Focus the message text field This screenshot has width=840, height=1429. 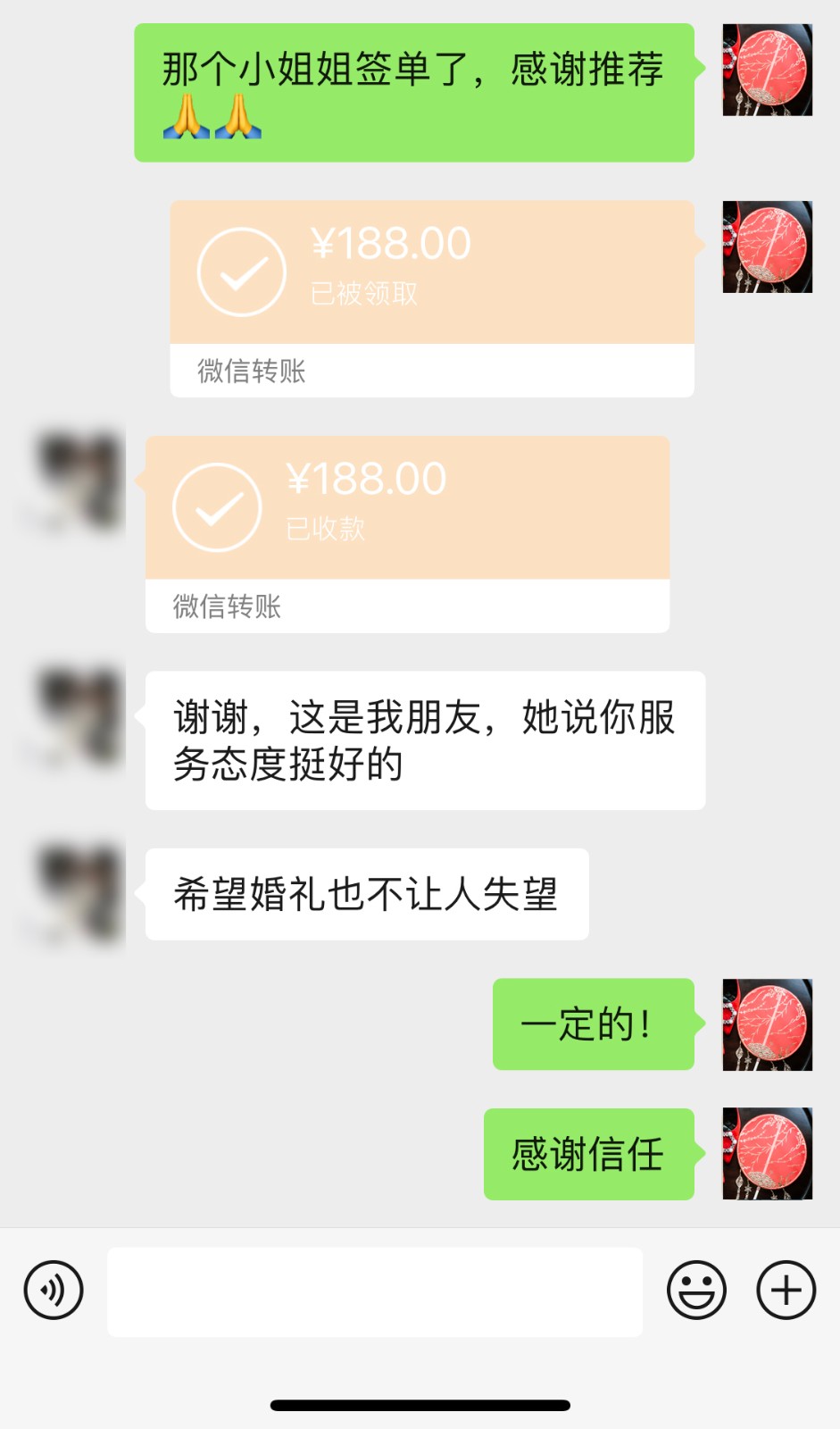click(374, 1291)
